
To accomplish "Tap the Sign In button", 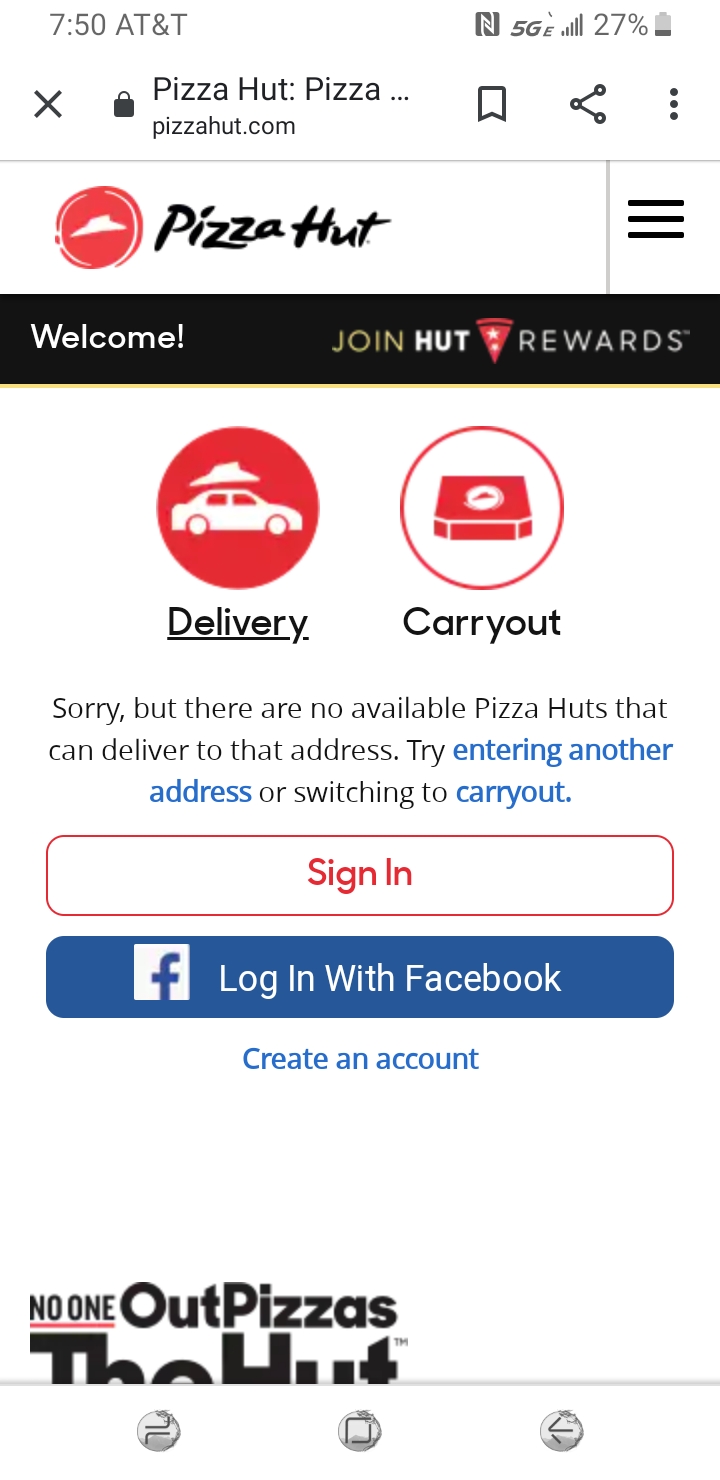I will coord(360,874).
